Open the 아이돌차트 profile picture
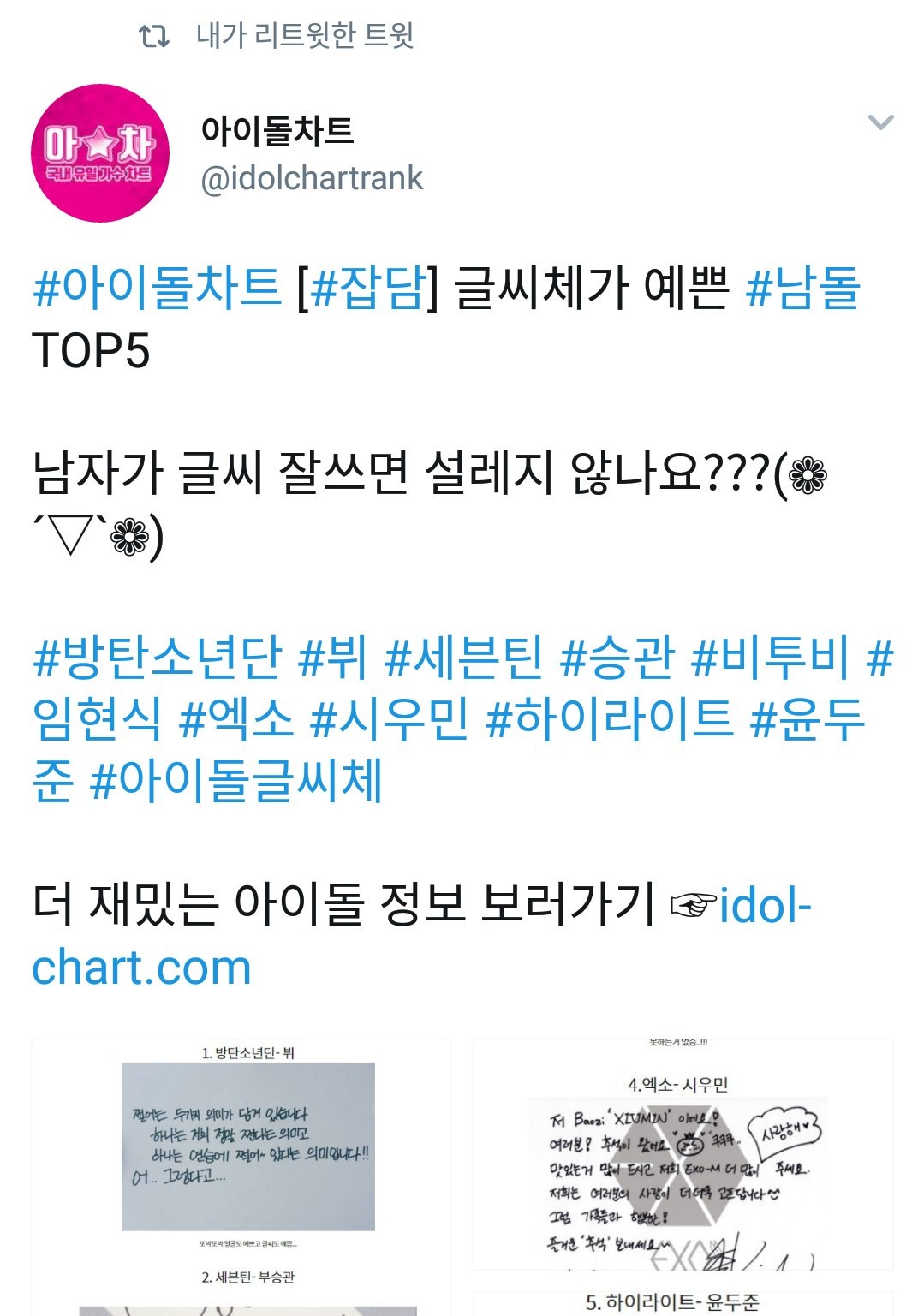 pyautogui.click(x=100, y=153)
